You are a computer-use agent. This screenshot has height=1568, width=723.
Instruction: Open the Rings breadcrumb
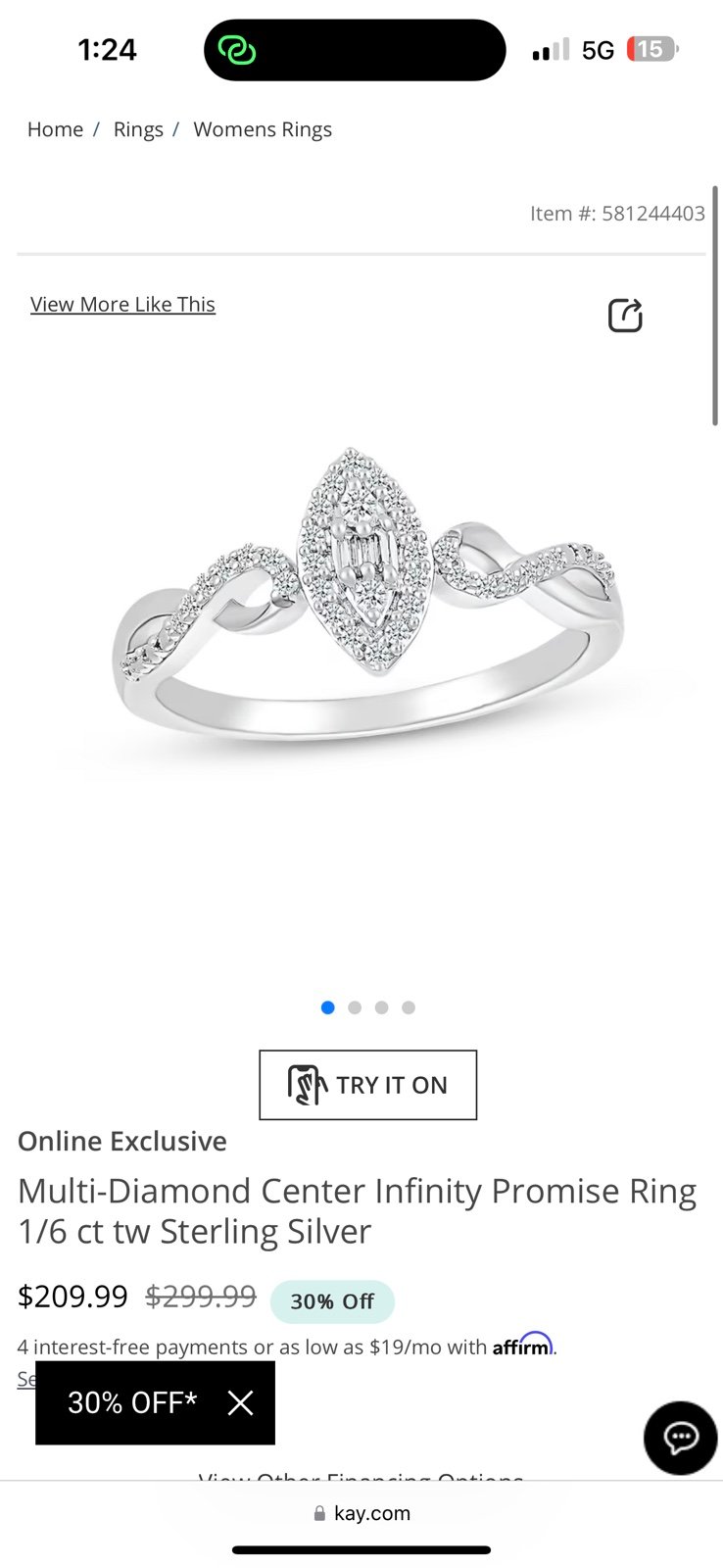pyautogui.click(x=138, y=129)
